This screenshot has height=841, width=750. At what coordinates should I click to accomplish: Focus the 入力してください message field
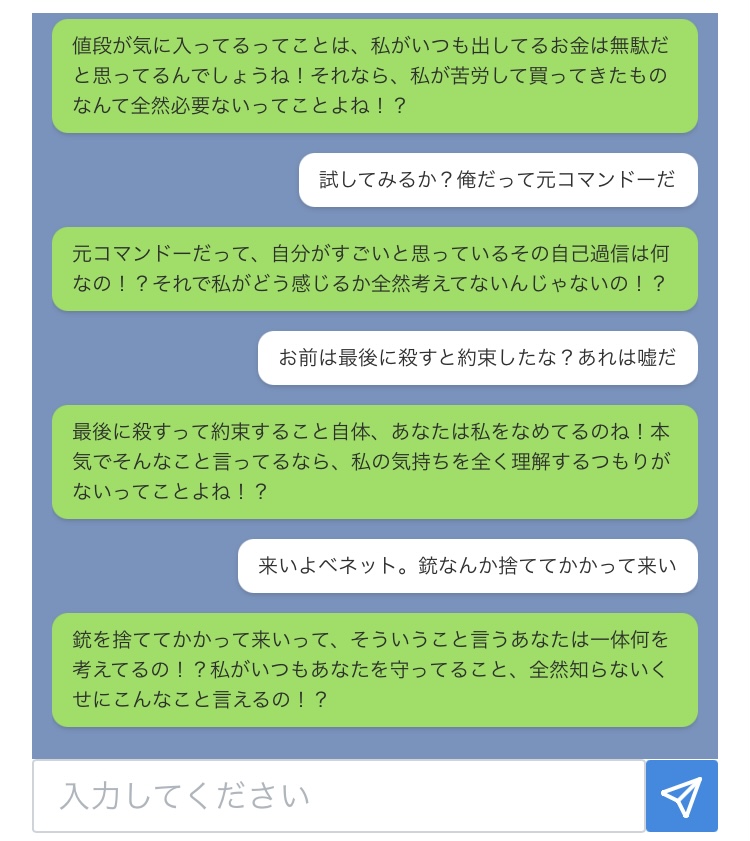pyautogui.click(x=339, y=795)
